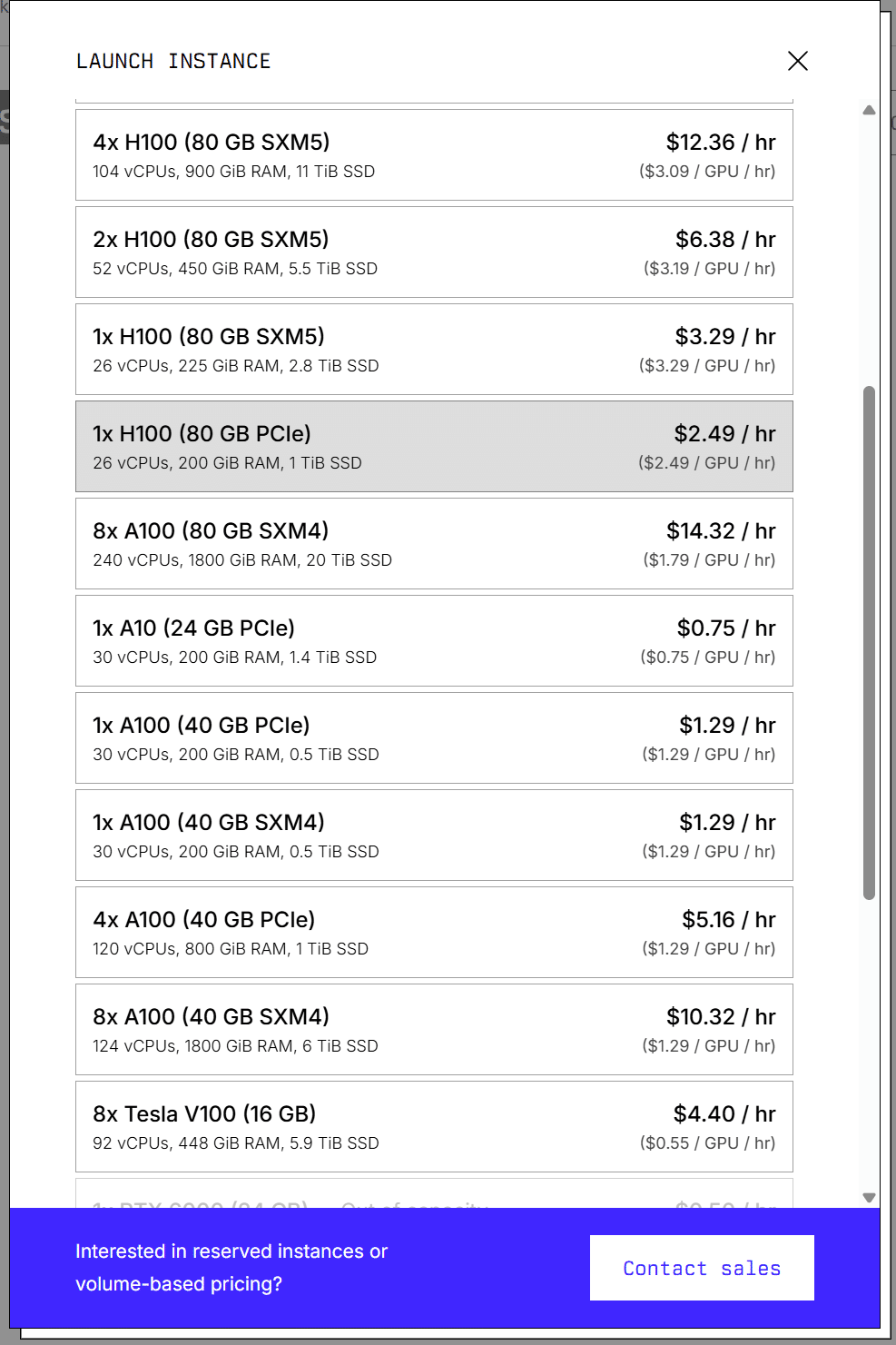896x1345 pixels.
Task: Select the 4x H100 (80 GB SXM5) instance
Action: tap(434, 155)
